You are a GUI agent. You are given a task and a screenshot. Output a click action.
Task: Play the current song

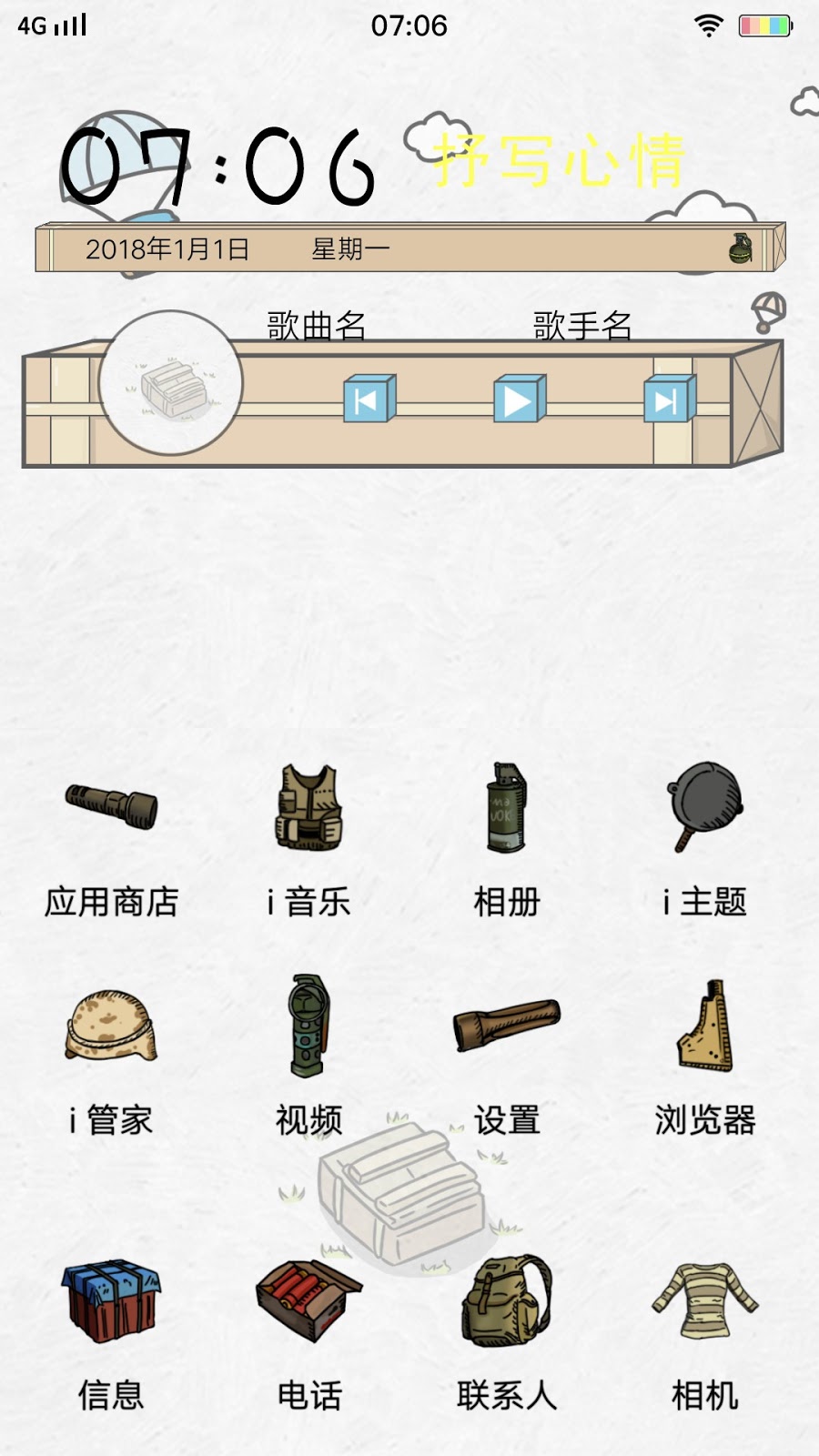point(520,399)
